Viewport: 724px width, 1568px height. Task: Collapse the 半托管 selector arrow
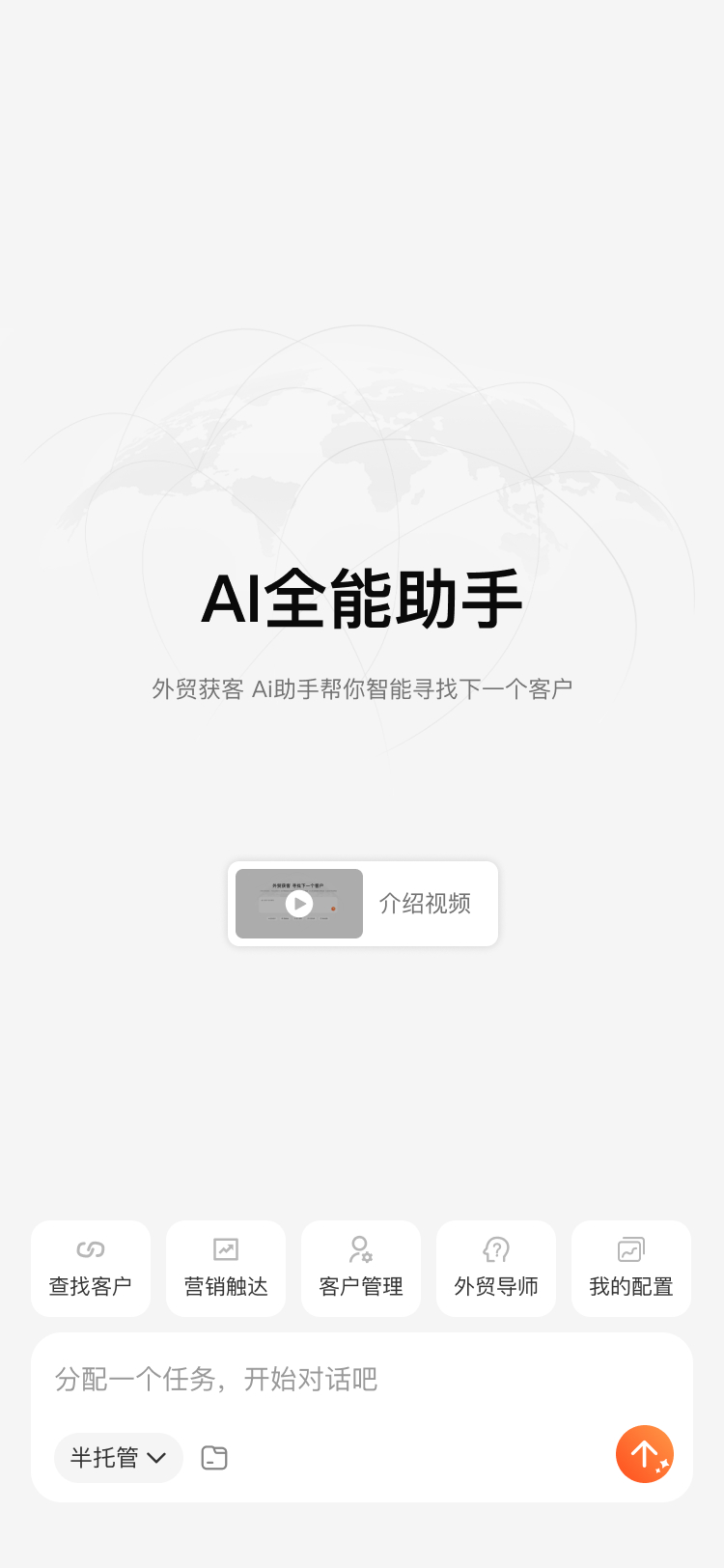(x=154, y=1458)
